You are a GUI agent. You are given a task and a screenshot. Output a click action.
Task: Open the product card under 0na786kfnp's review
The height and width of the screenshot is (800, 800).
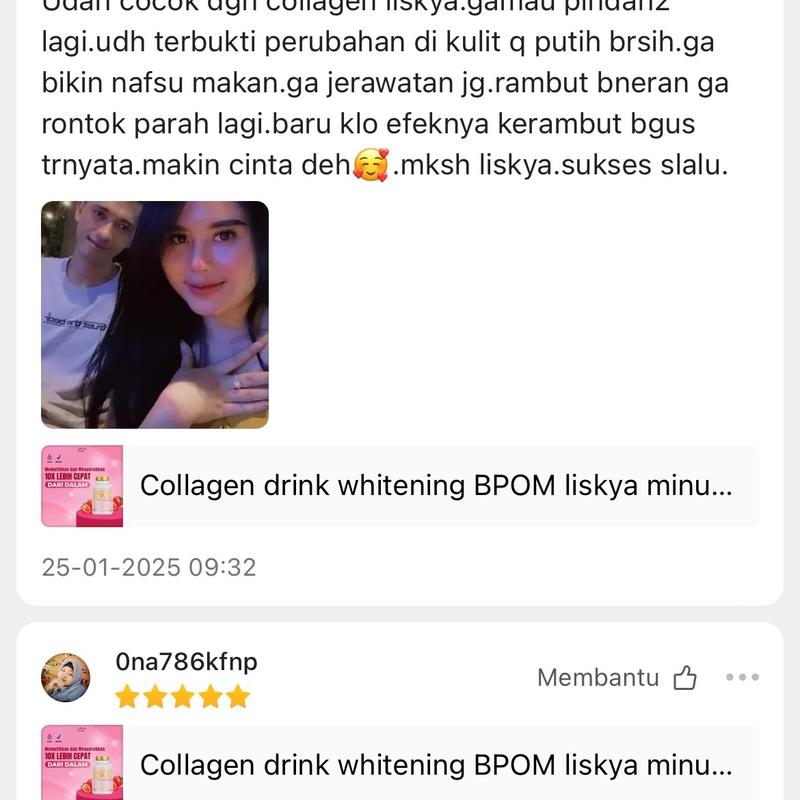click(400, 765)
